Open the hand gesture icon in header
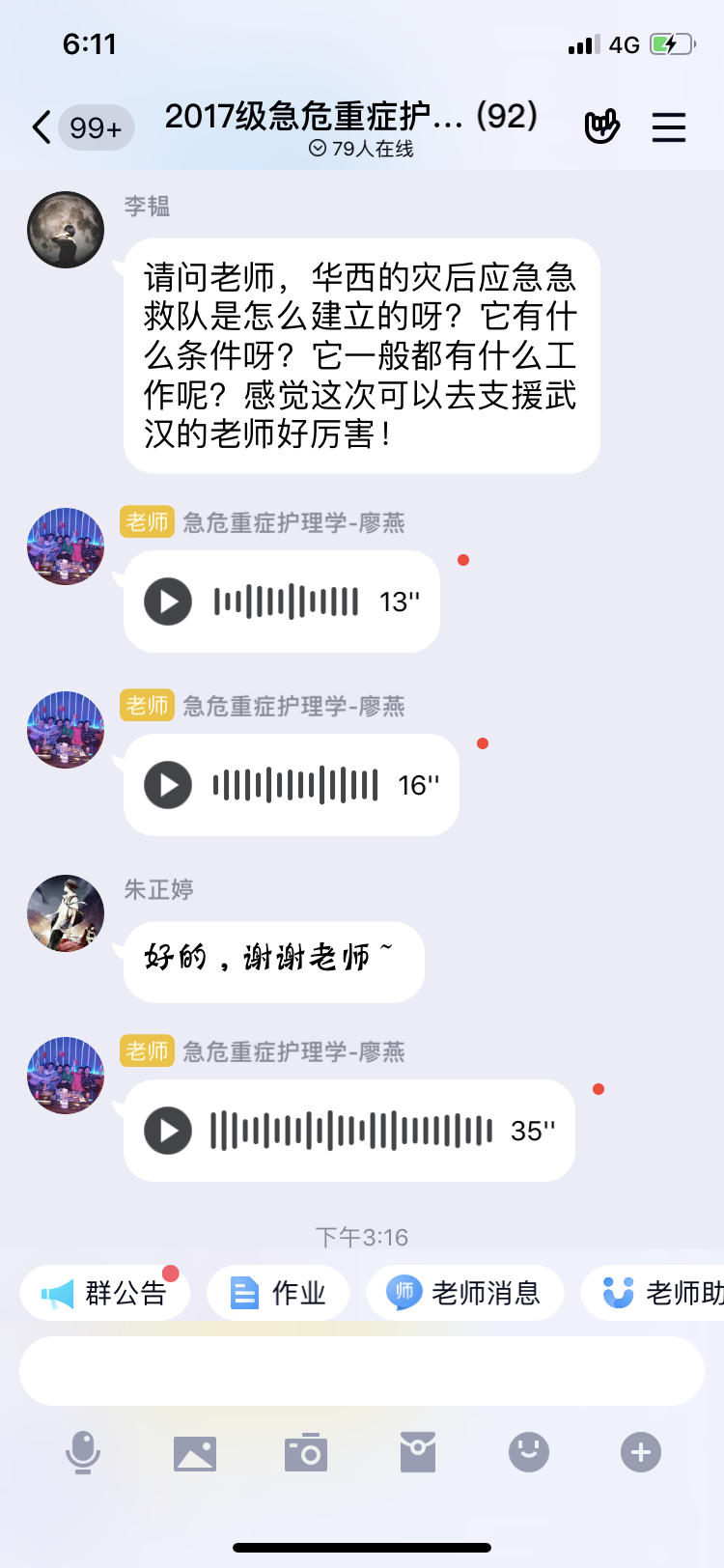Screen dimensions: 724x1568 click(602, 126)
